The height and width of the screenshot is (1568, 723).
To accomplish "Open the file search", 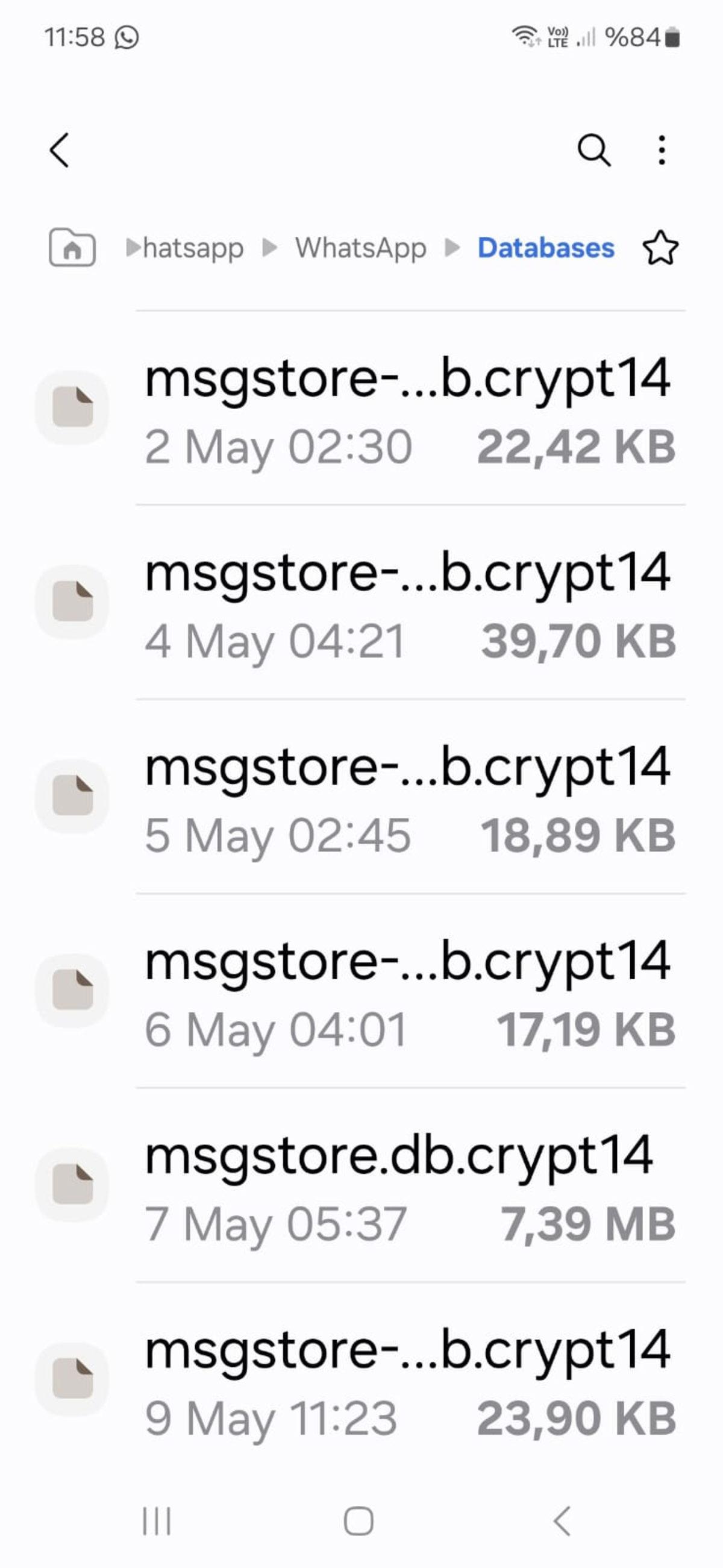I will pos(593,149).
